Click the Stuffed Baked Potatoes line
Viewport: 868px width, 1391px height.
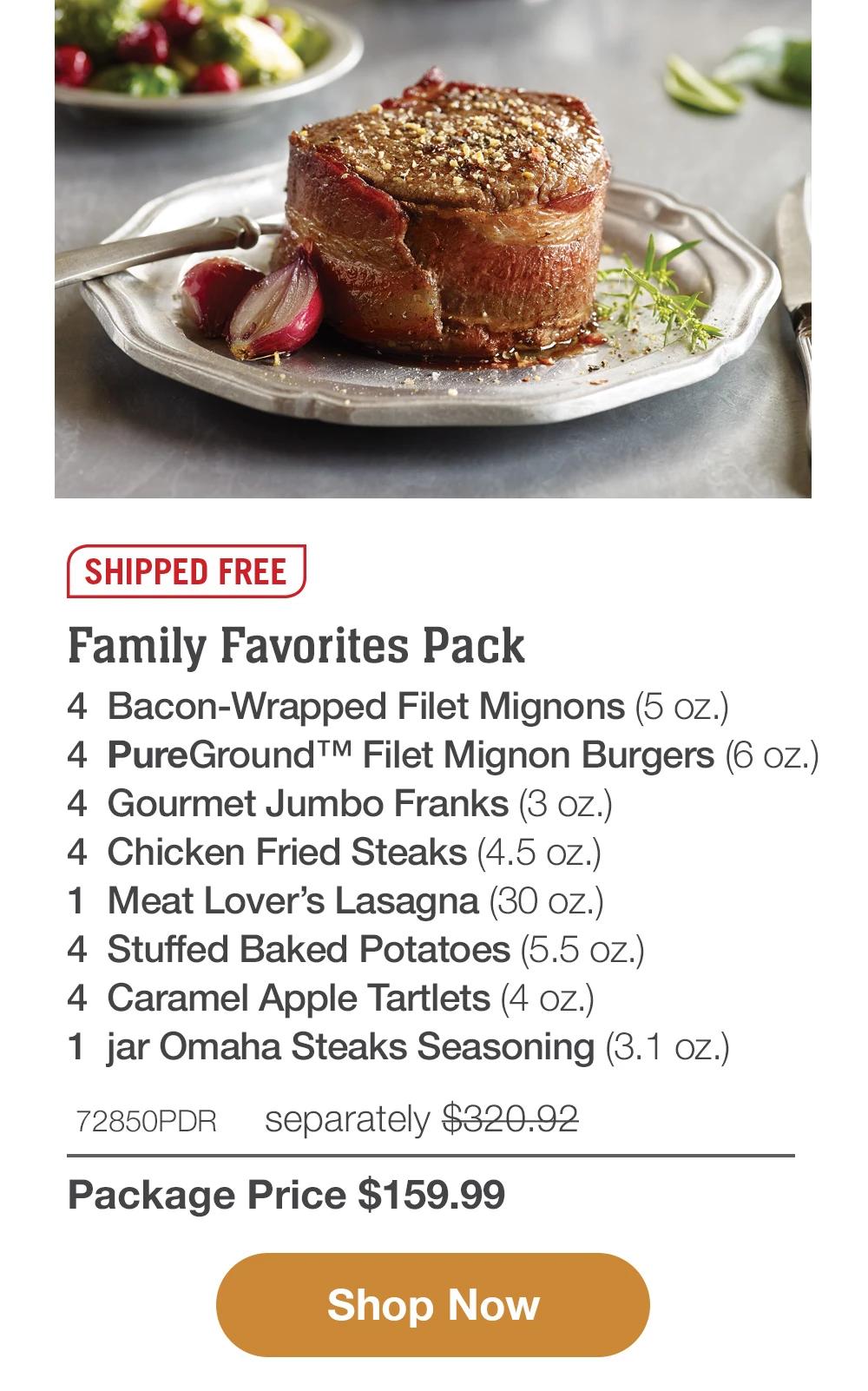click(356, 950)
